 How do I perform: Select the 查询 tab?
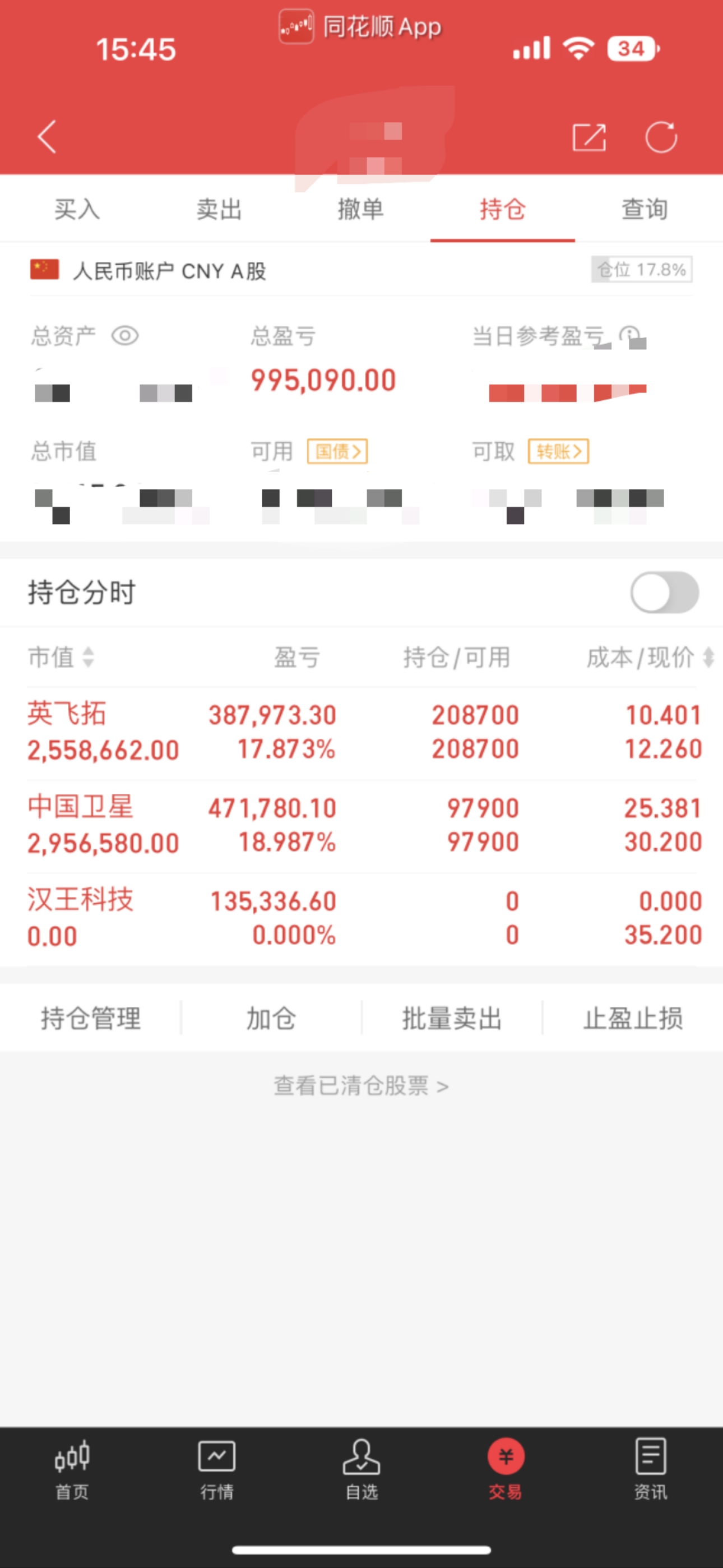(x=645, y=209)
